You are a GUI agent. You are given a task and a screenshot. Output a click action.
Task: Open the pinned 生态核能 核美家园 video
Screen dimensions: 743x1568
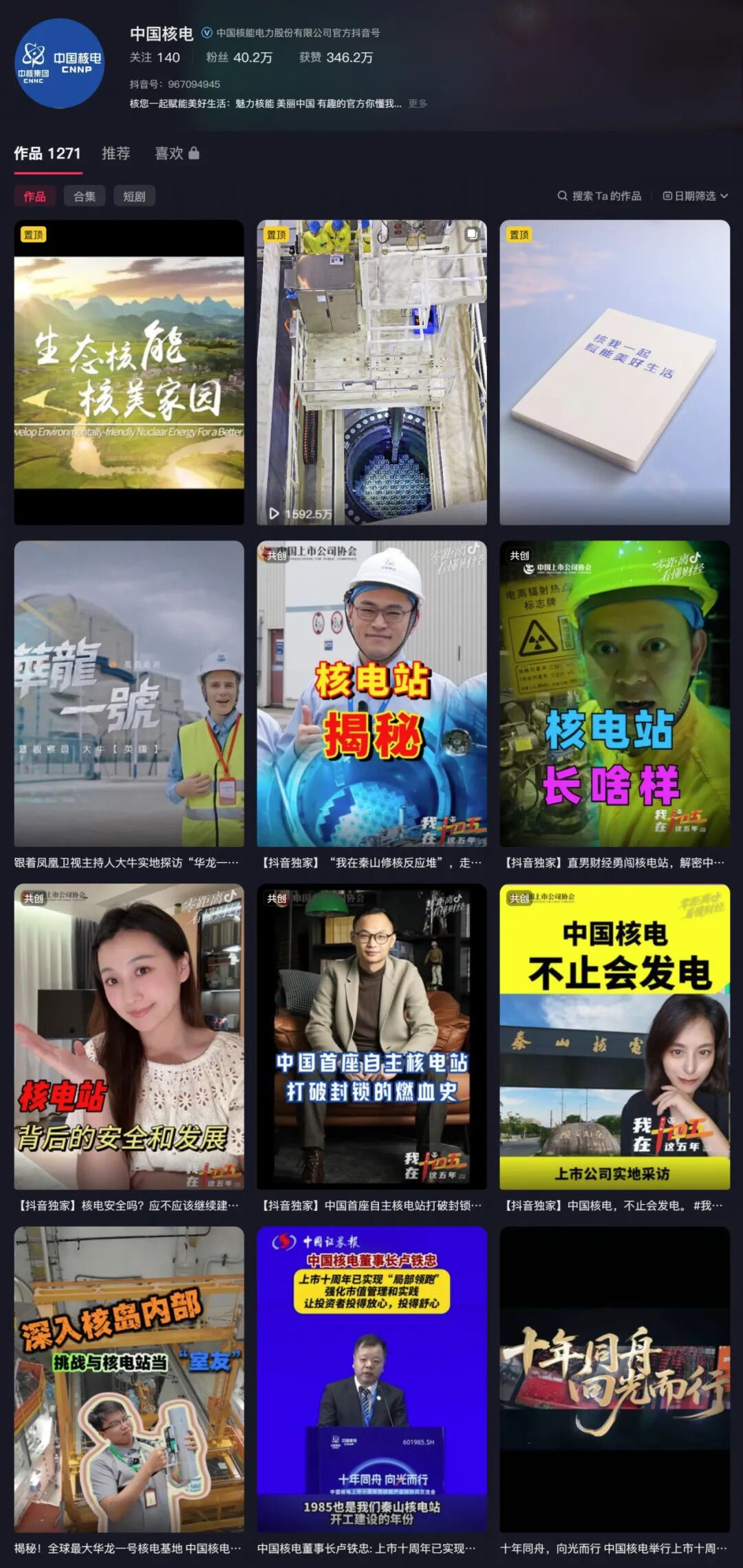point(129,372)
